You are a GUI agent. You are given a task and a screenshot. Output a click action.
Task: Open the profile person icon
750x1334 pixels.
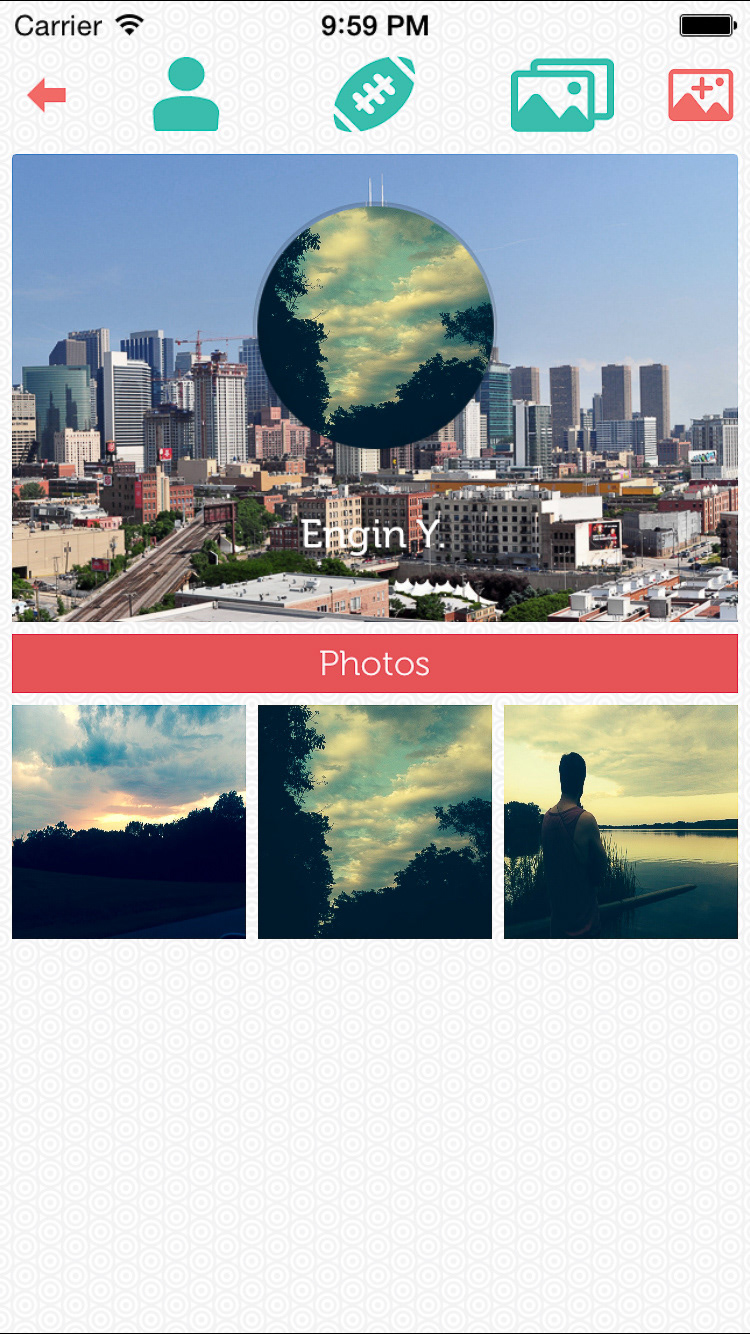click(186, 95)
